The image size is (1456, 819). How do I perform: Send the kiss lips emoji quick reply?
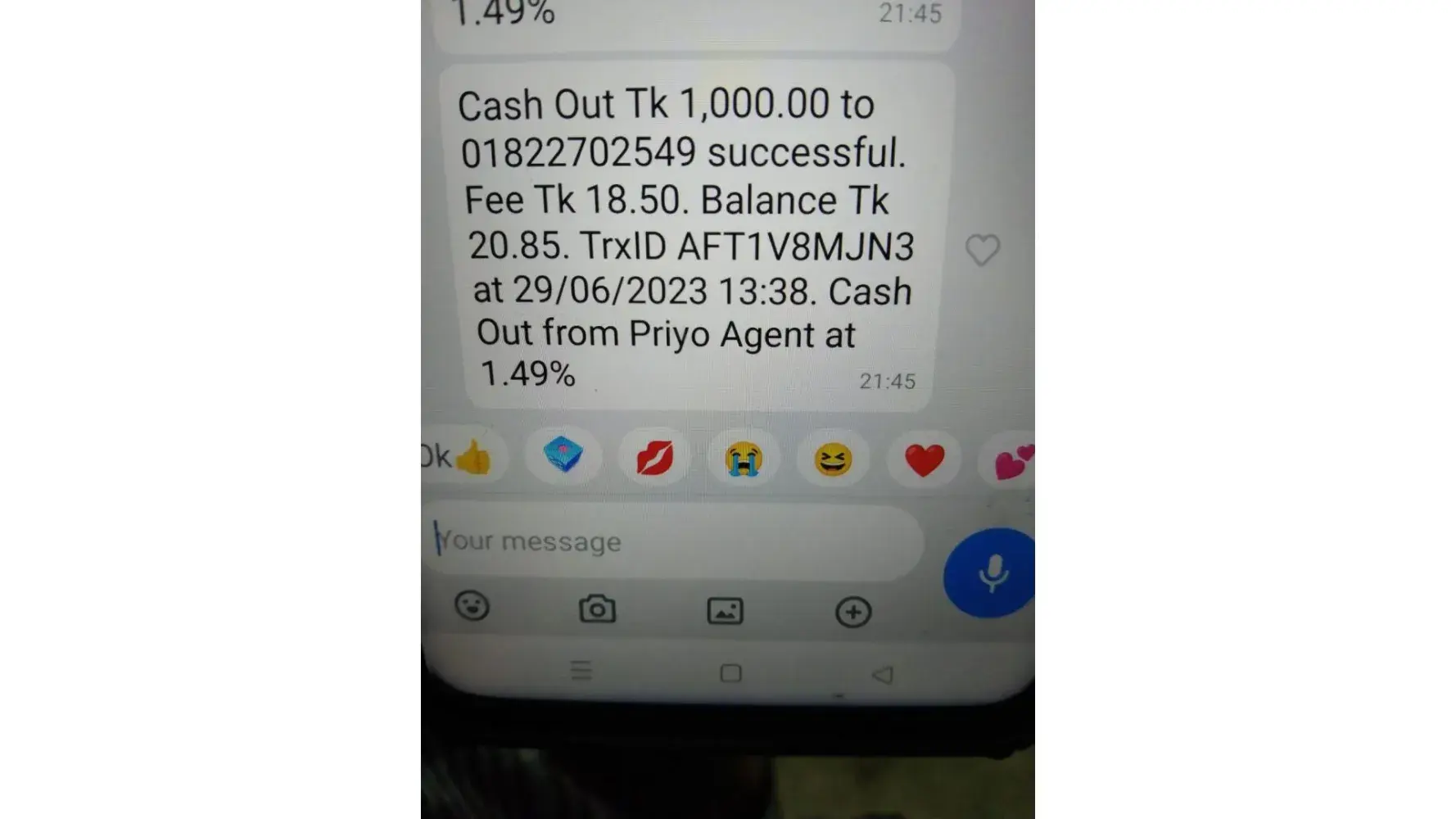coord(655,458)
